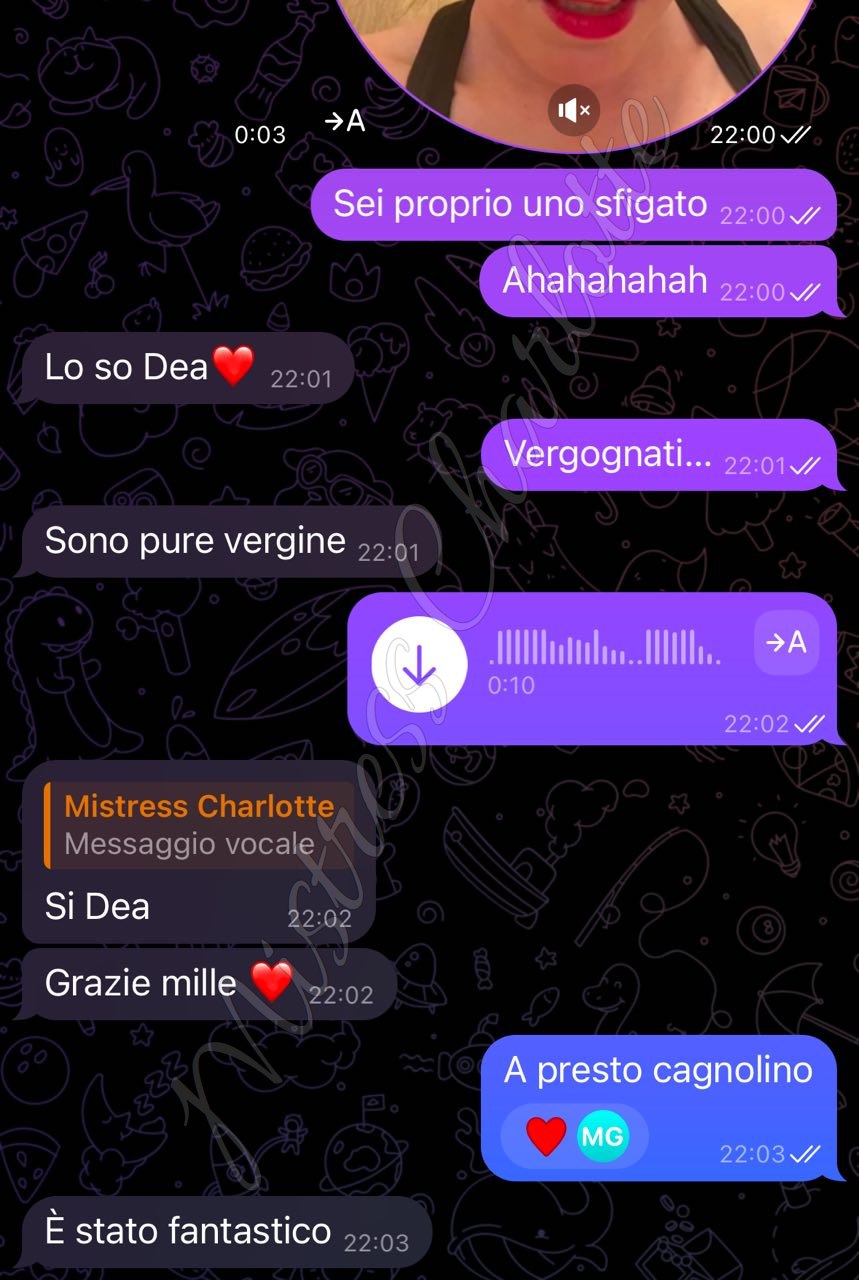The image size is (859, 1280).
Task: Jump to quoted Mistress Charlotte voice message
Action: coord(199,825)
